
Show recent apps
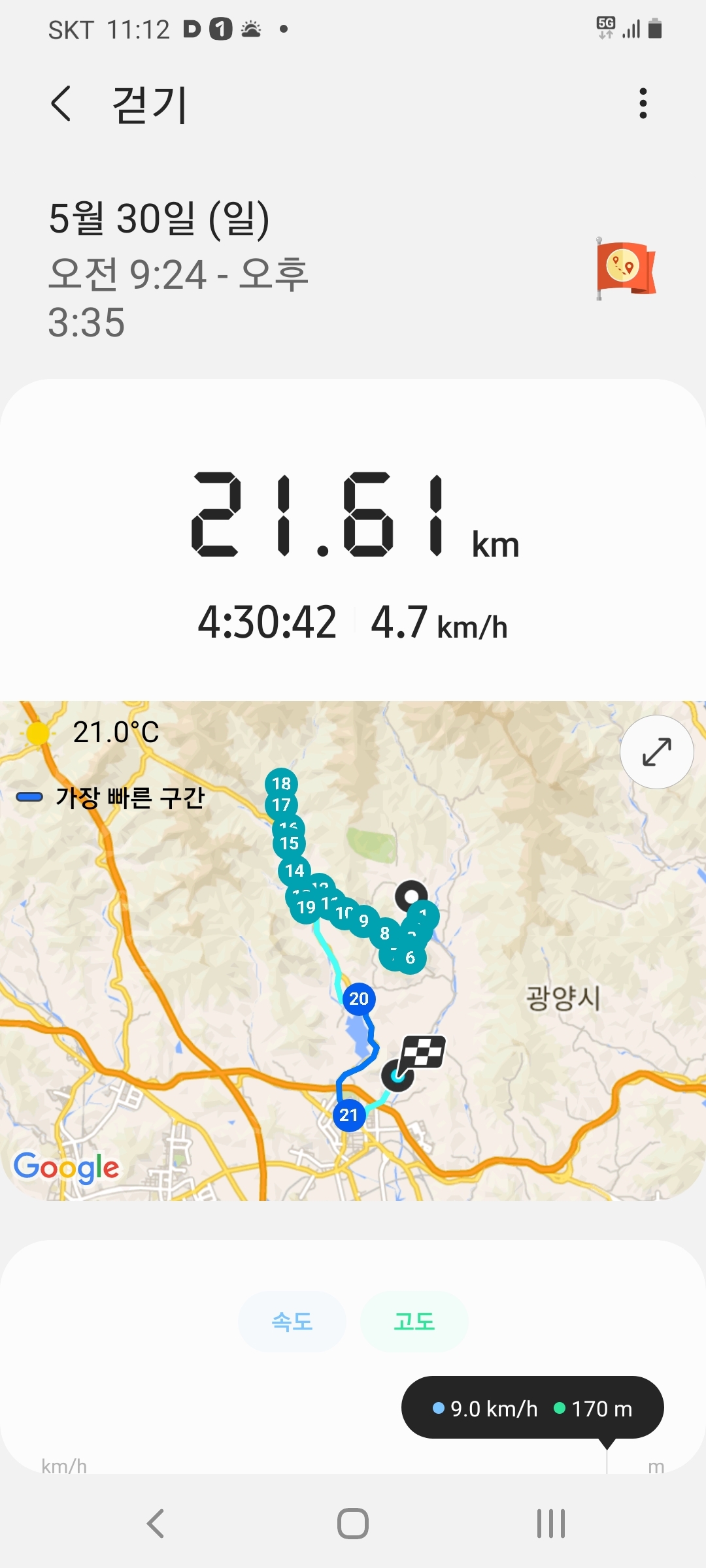(550, 1524)
